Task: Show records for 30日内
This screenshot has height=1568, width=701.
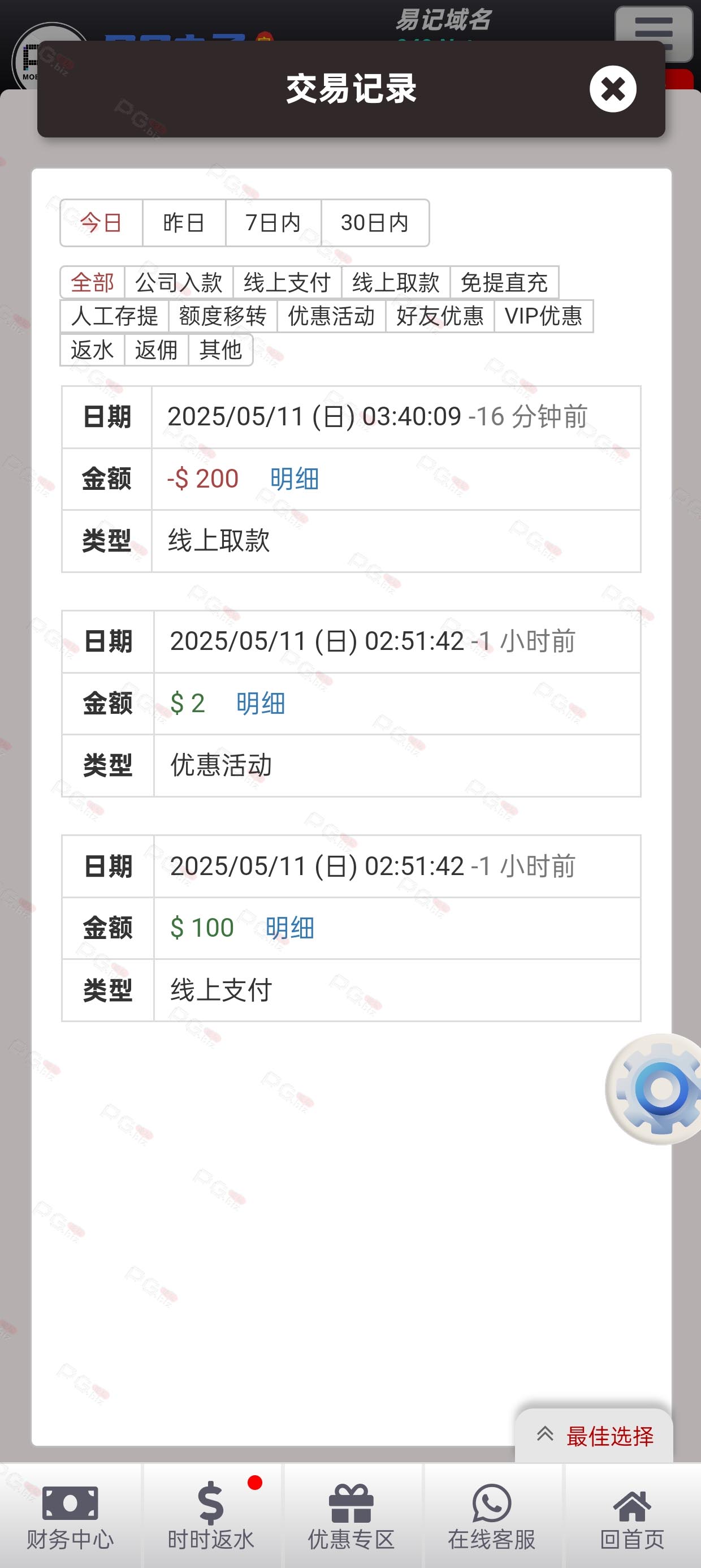Action: pos(375,223)
